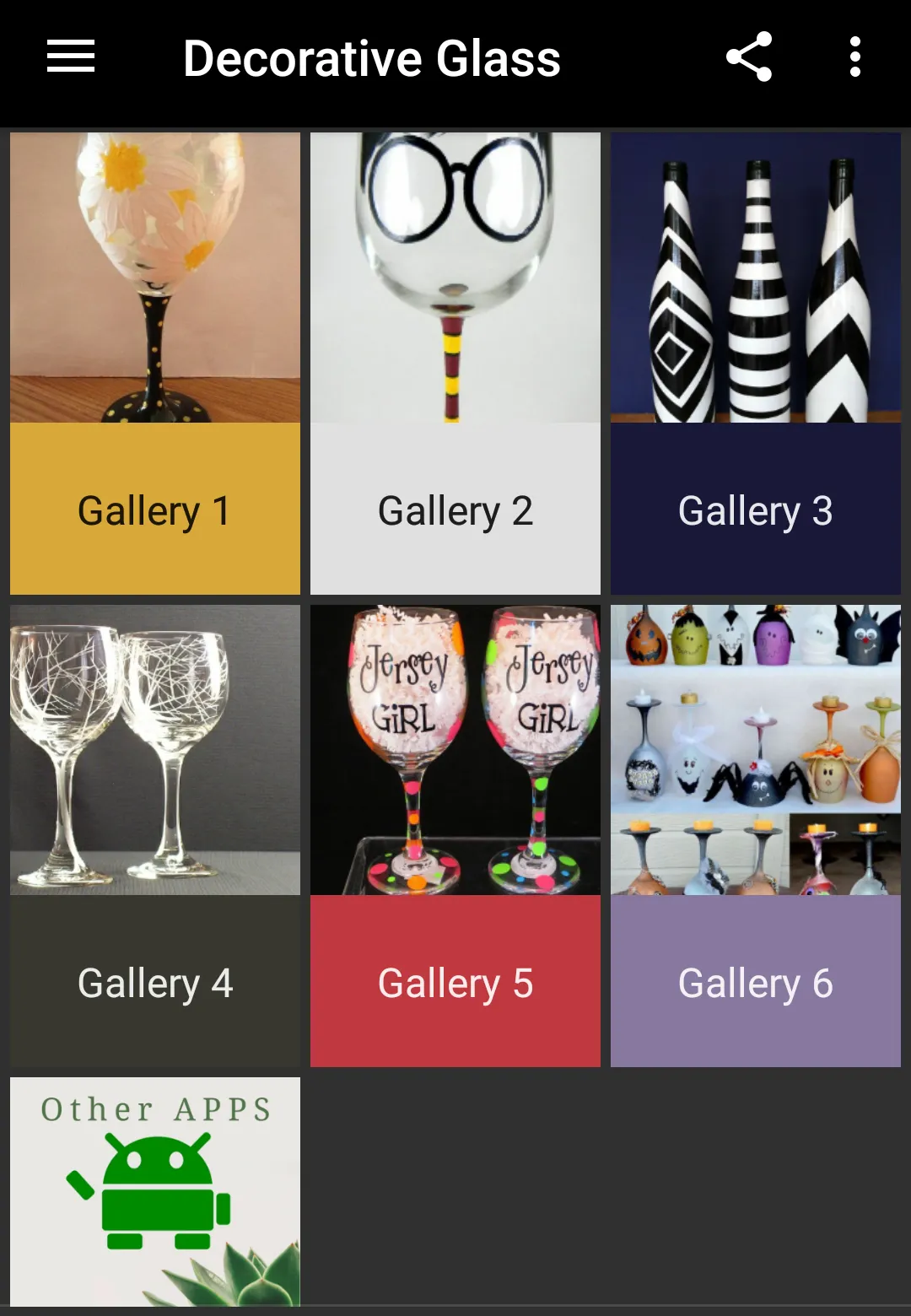The width and height of the screenshot is (911, 1316).
Task: Open the navigation drawer menu
Action: [70, 57]
